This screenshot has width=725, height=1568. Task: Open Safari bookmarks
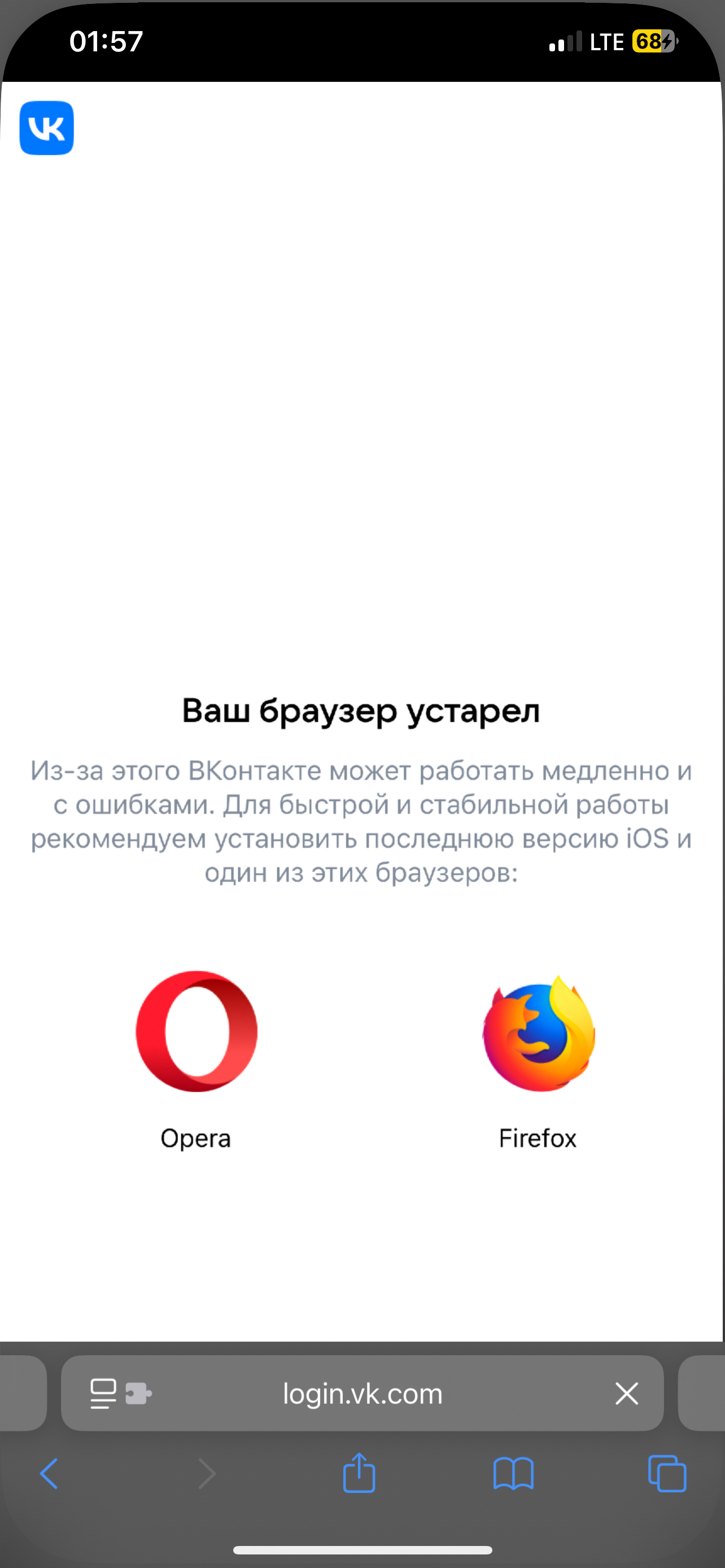click(x=513, y=1474)
